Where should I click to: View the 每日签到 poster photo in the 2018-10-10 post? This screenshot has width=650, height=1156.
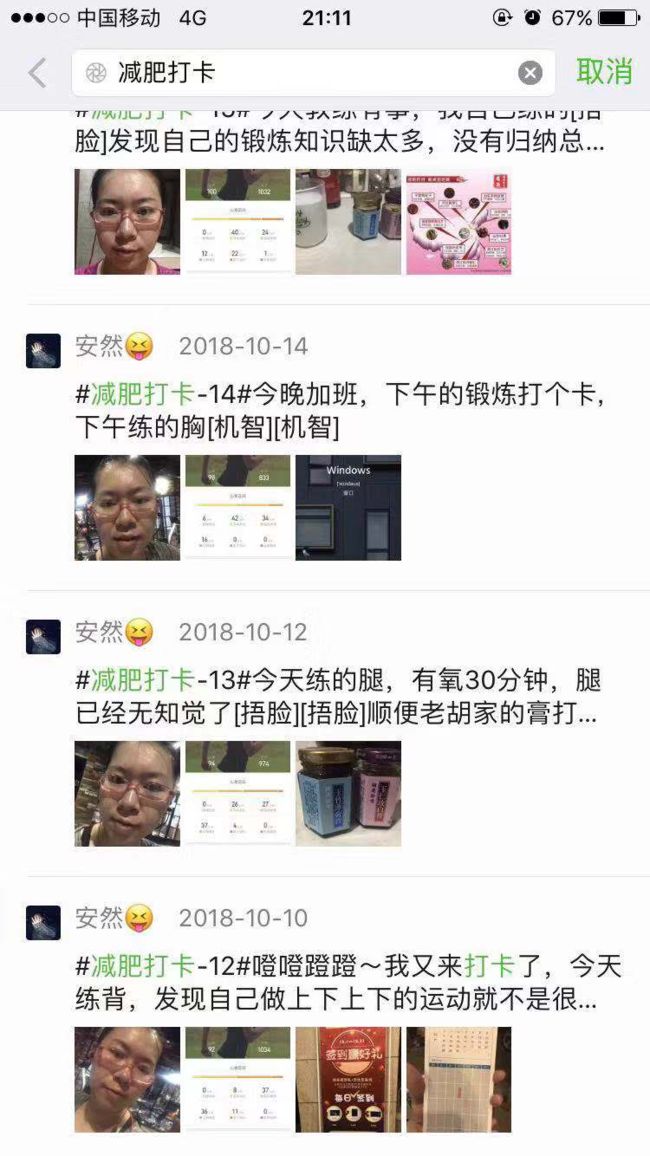348,1079
